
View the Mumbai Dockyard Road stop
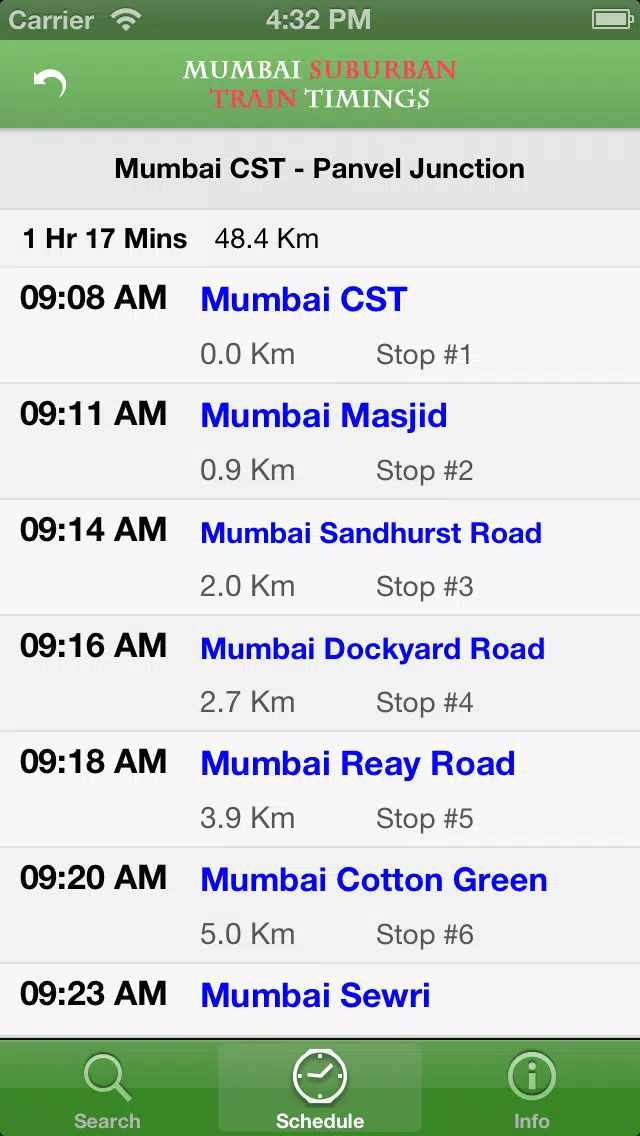(x=320, y=673)
